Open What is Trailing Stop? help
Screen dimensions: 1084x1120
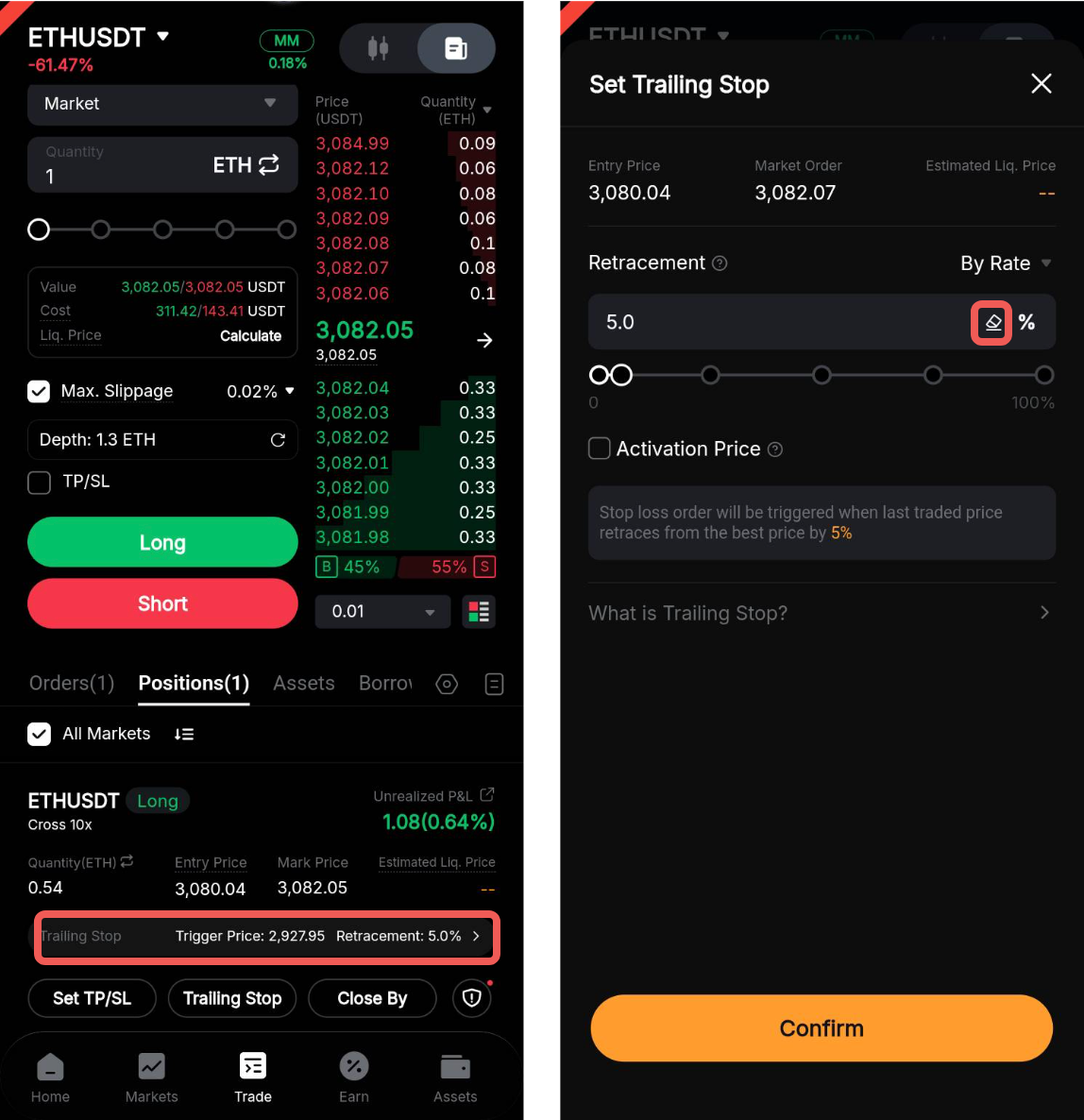820,613
